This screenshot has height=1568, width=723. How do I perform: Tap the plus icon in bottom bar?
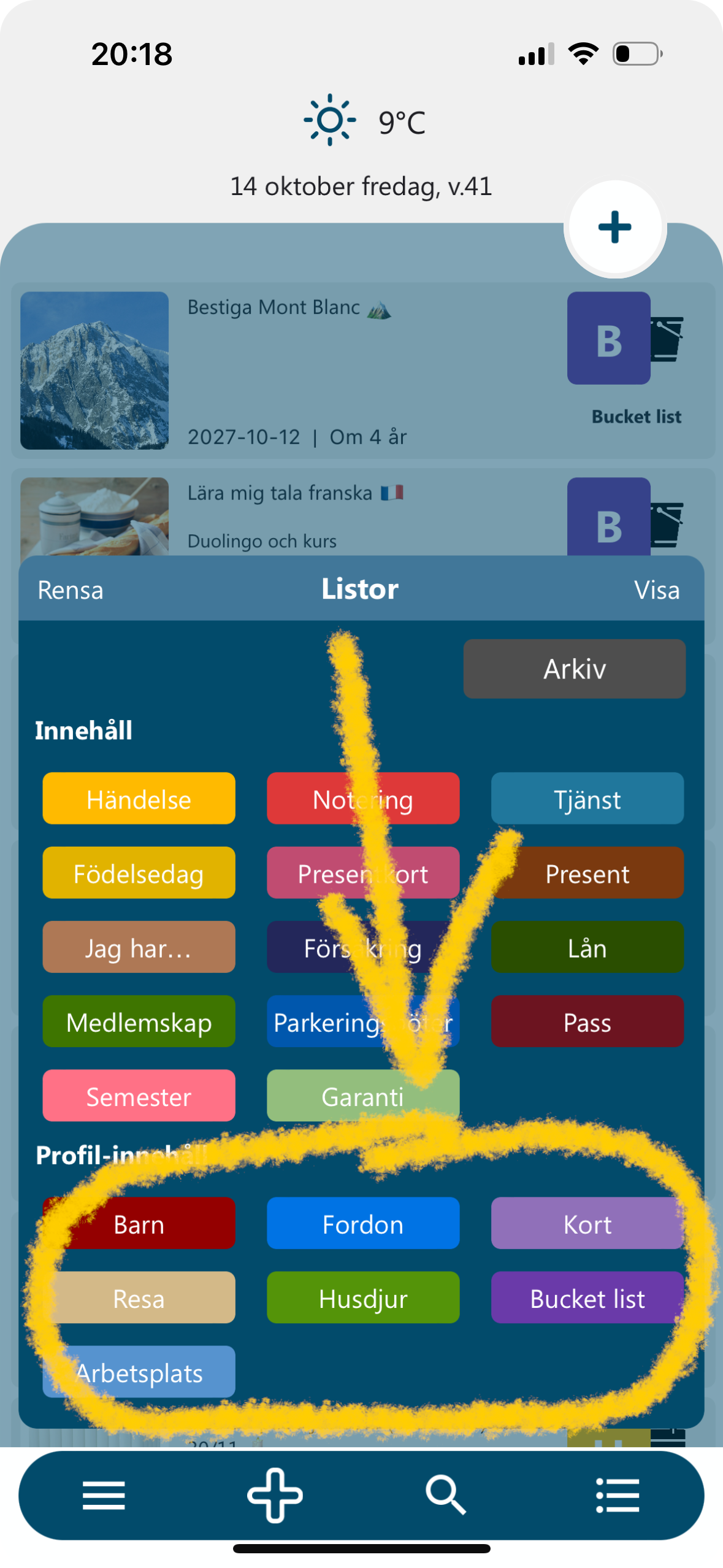click(275, 1496)
